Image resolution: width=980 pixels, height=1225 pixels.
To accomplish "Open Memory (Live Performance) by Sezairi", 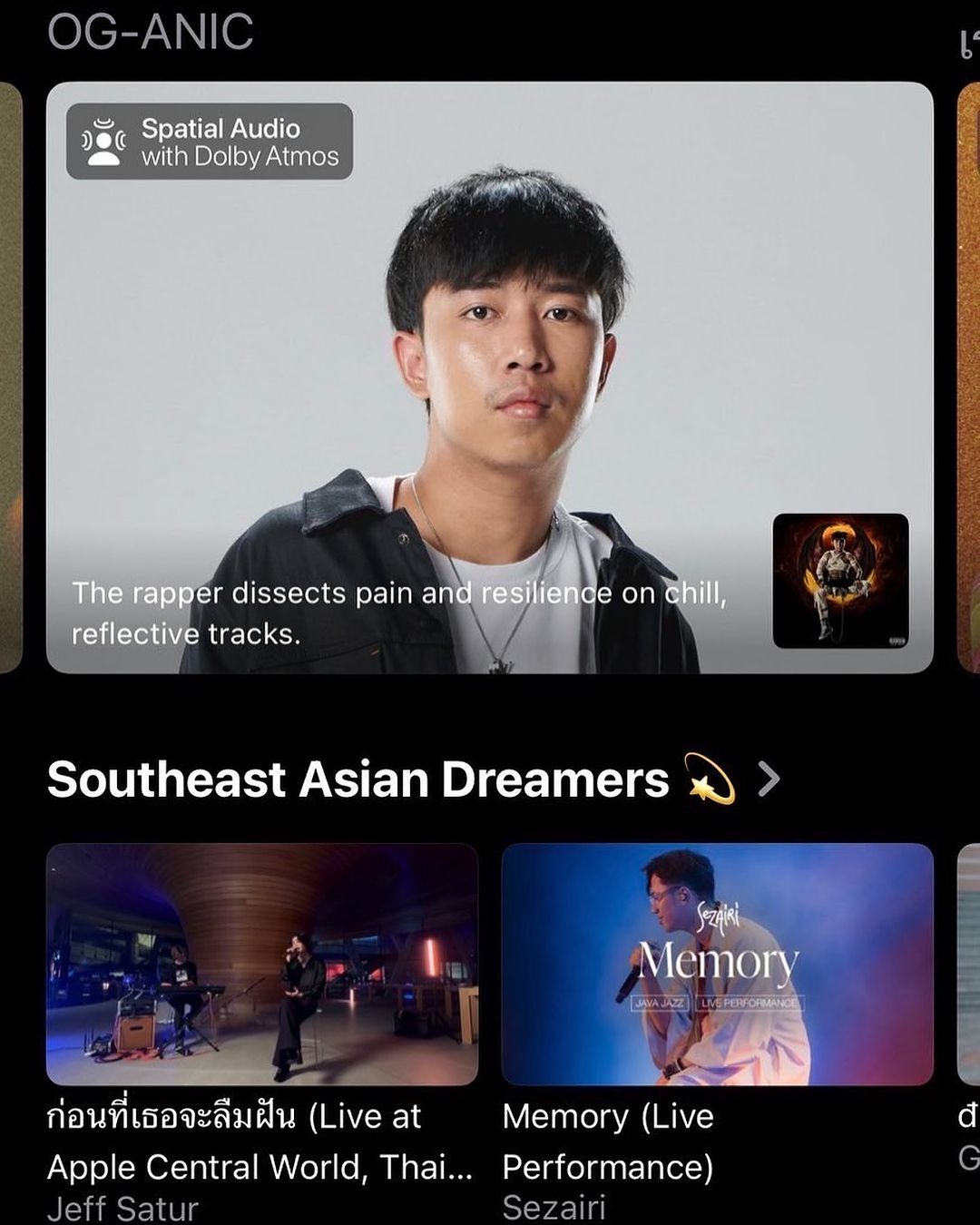I will click(717, 964).
